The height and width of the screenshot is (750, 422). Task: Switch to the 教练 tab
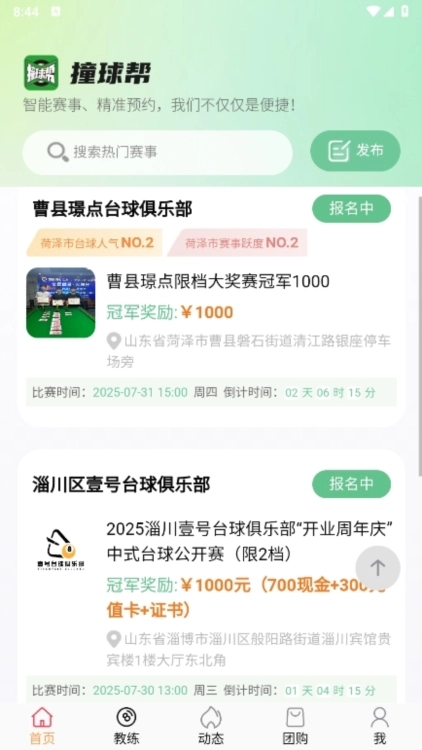(x=126, y=726)
